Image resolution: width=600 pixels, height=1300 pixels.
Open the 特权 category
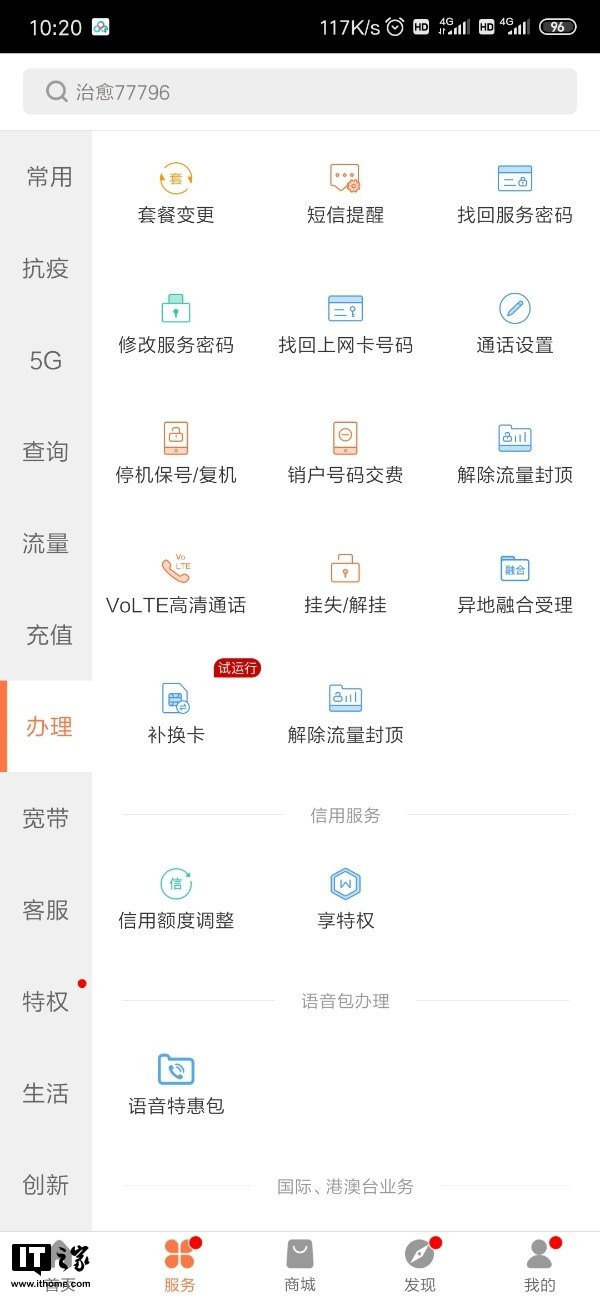pyautogui.click(x=46, y=1001)
